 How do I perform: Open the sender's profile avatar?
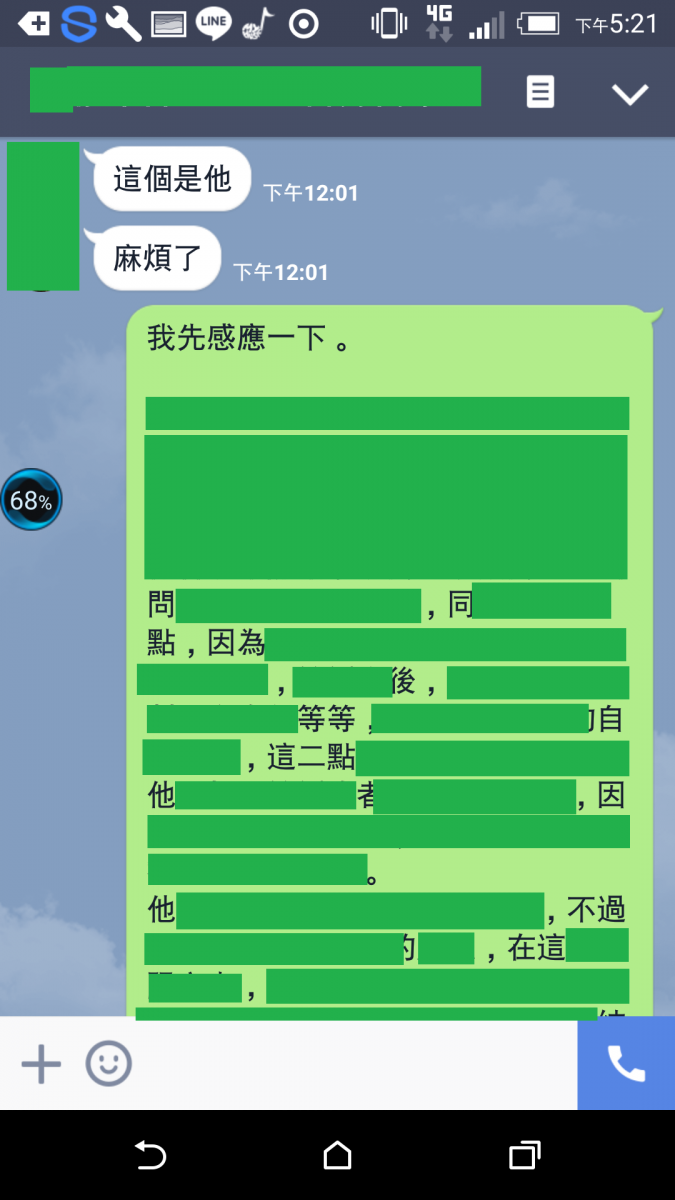coord(42,216)
